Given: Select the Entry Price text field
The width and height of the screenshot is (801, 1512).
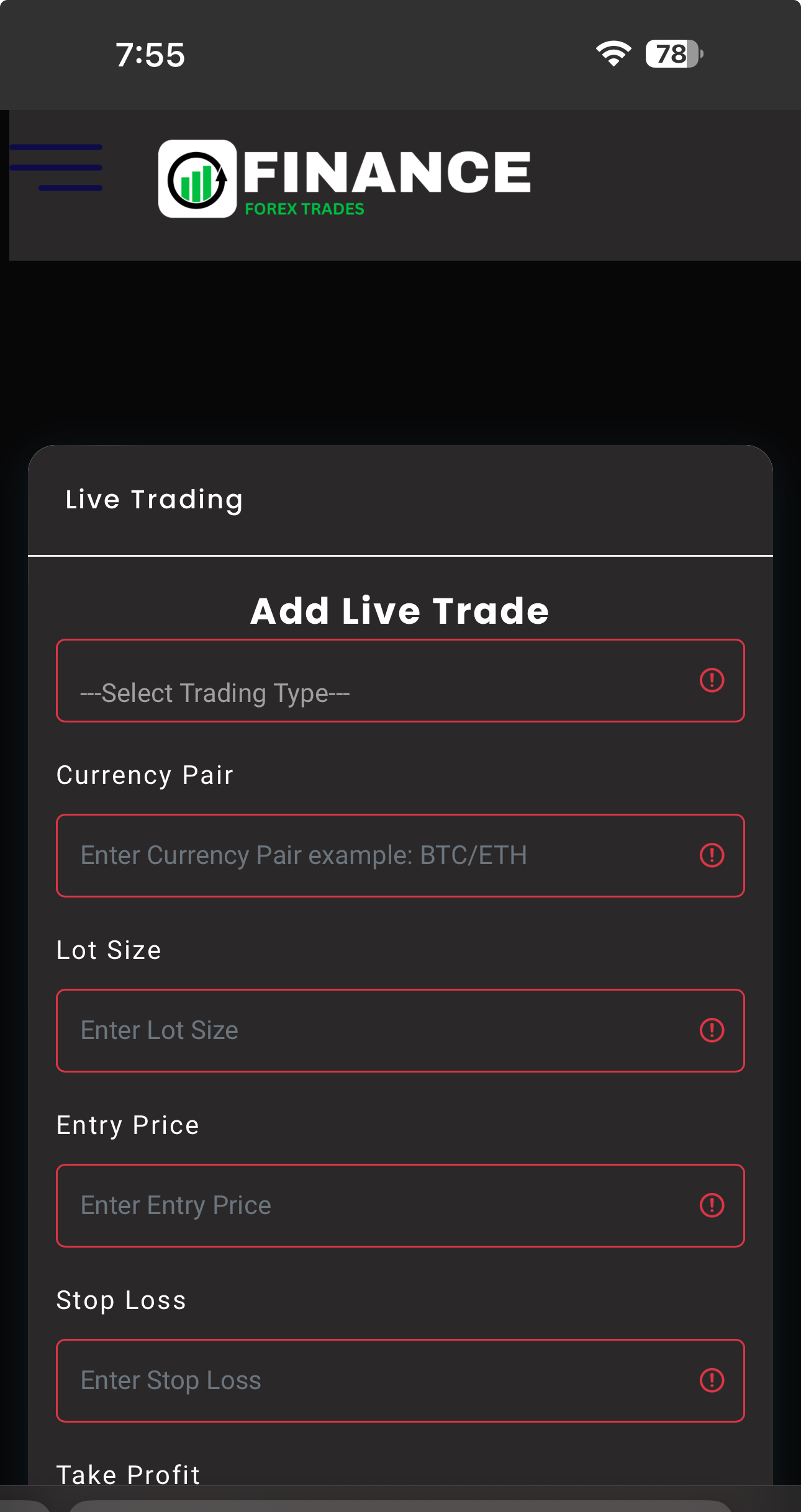Looking at the screenshot, I should pyautogui.click(x=400, y=1205).
